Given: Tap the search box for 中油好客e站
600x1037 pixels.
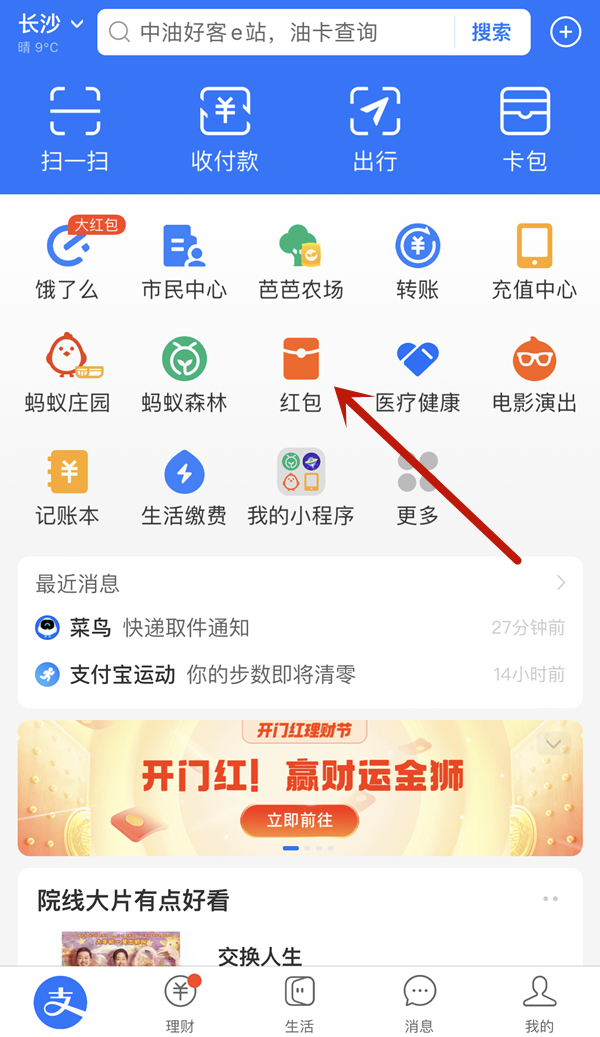Looking at the screenshot, I should (275, 33).
